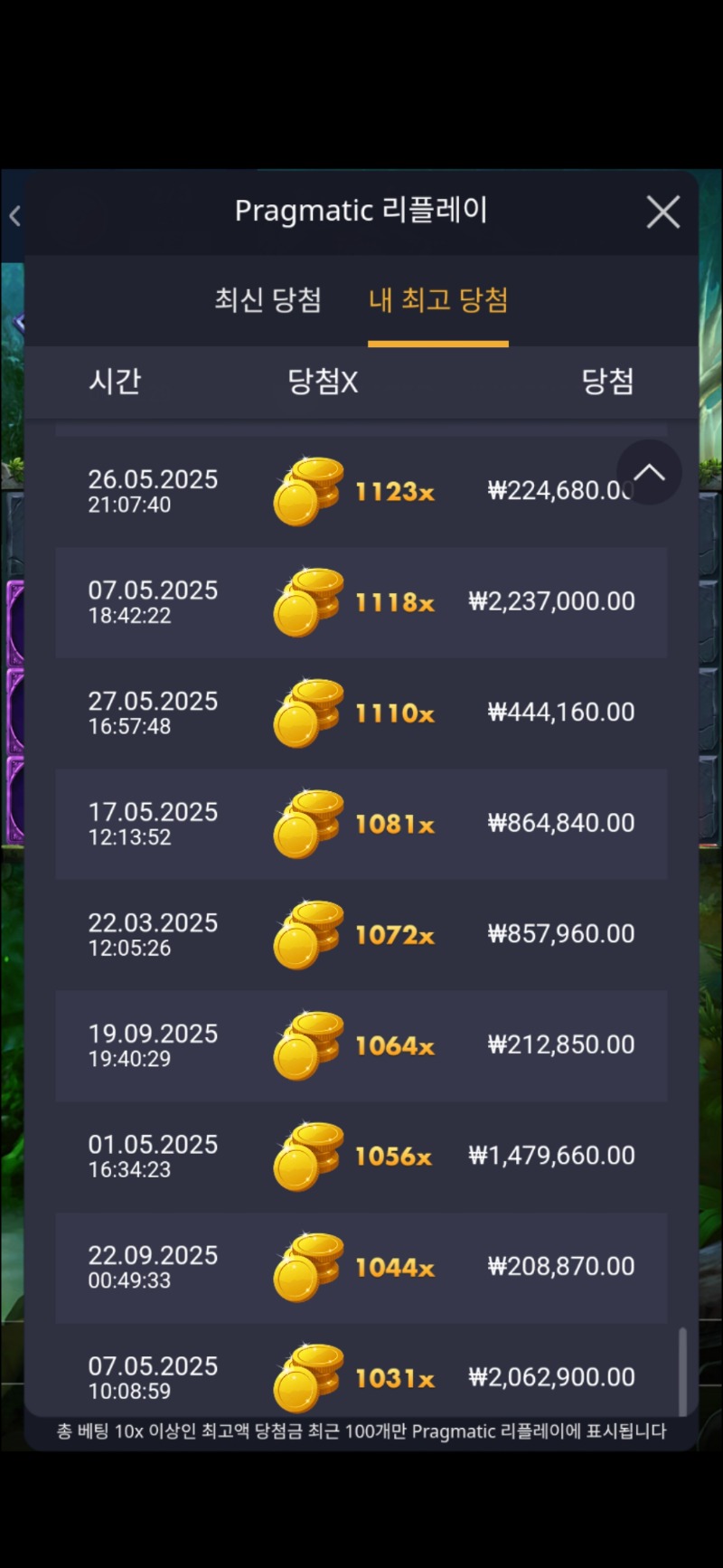Open the 1072x replay from 22.03.2025

click(361, 934)
